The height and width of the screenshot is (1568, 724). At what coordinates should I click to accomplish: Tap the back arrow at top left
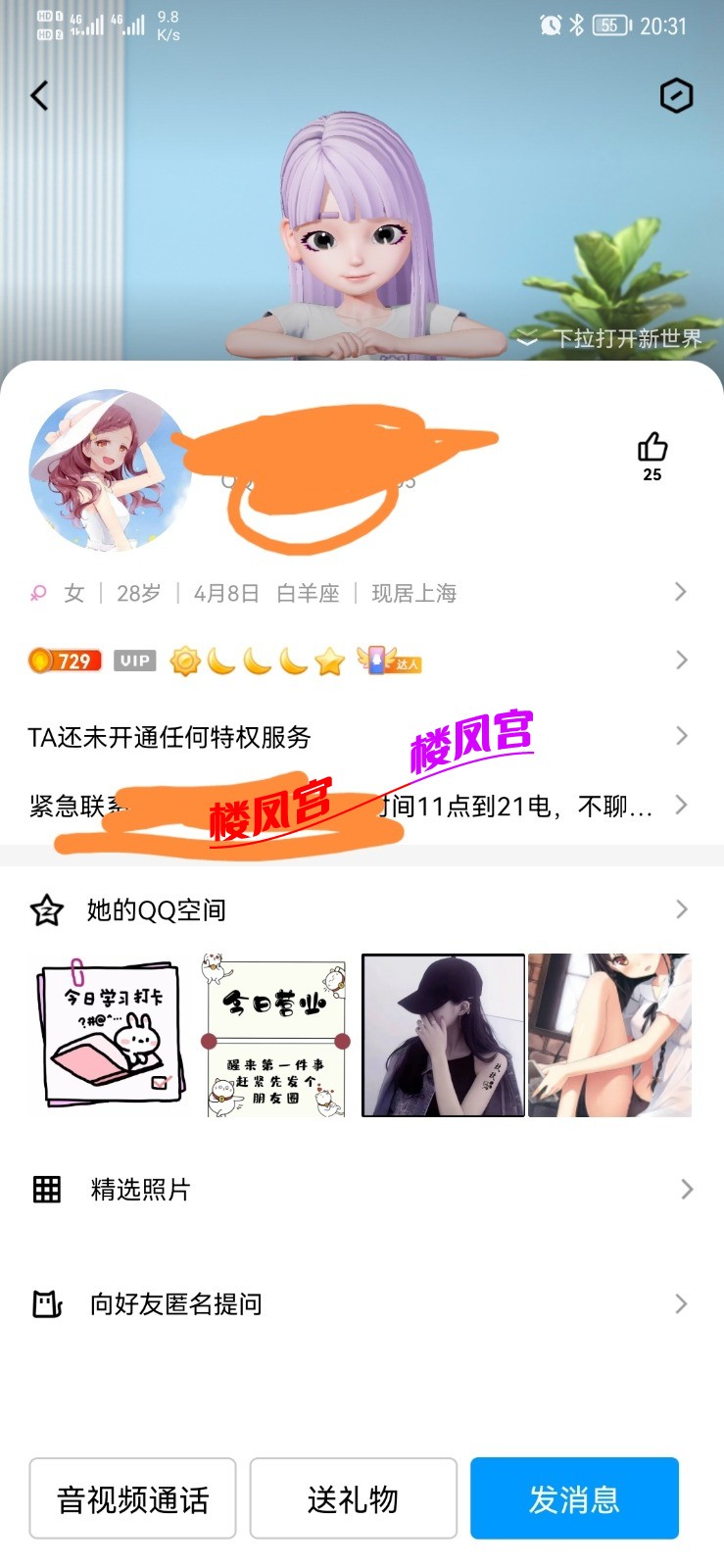[37, 95]
